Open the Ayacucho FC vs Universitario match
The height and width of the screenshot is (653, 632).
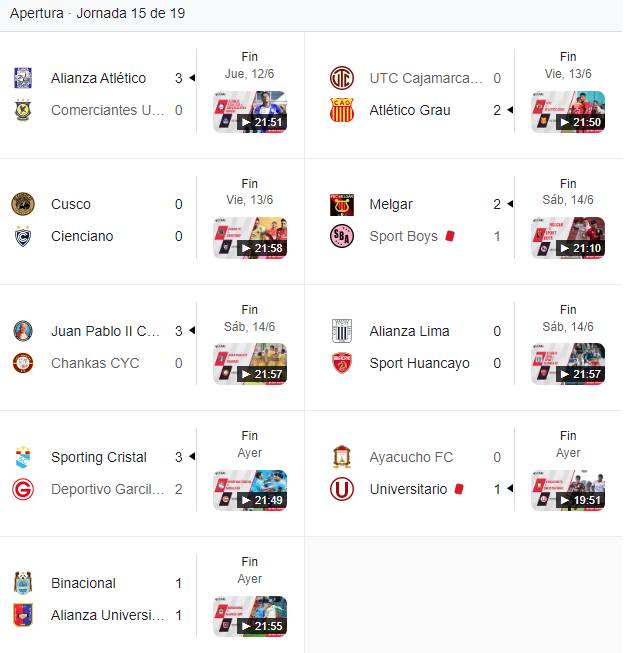point(420,473)
